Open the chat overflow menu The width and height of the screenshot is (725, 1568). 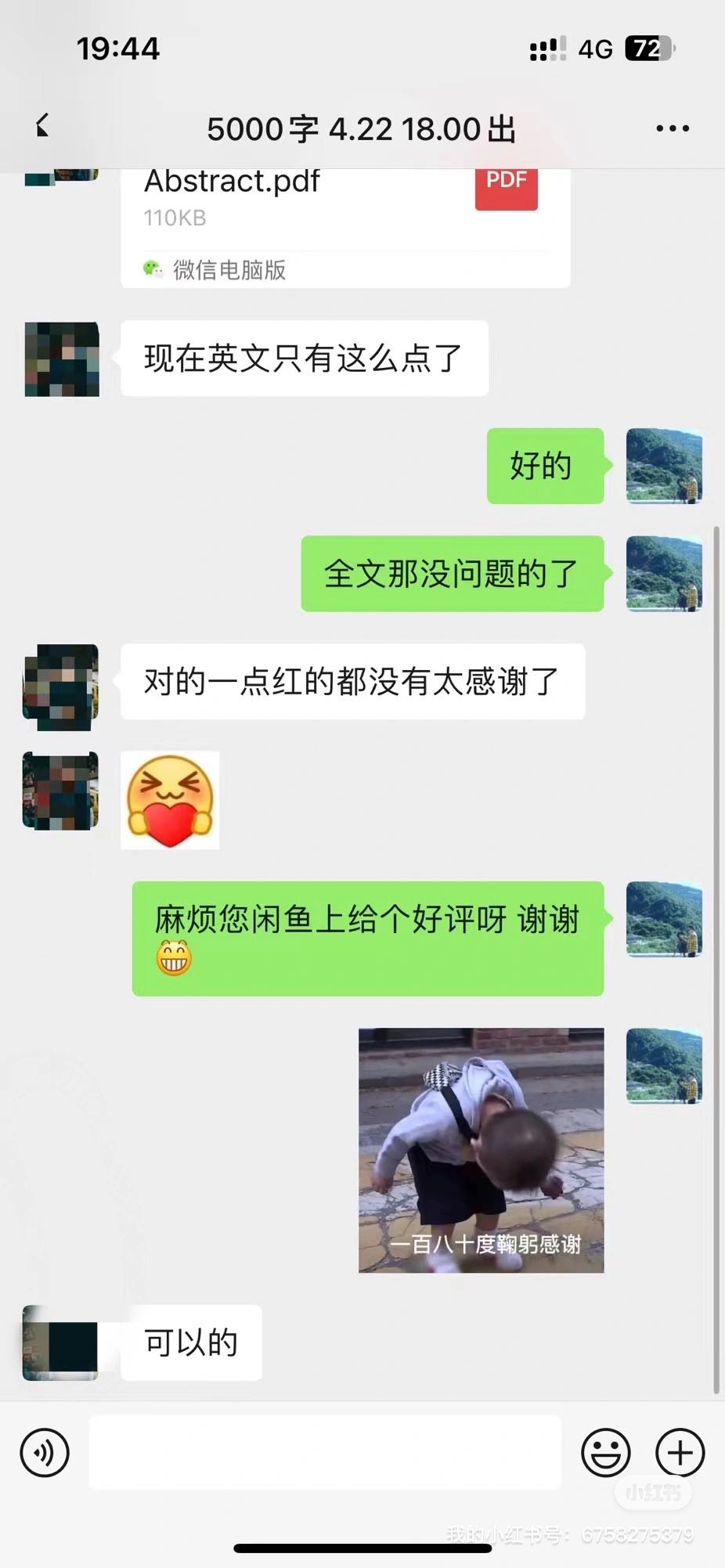[672, 128]
